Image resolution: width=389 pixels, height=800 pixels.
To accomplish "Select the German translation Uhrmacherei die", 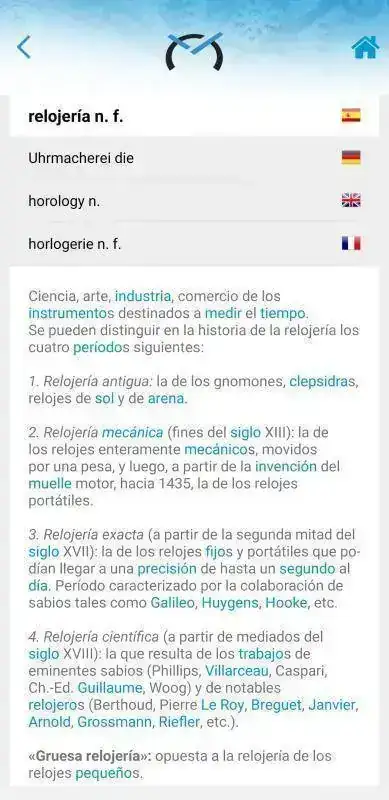I will pos(194,158).
